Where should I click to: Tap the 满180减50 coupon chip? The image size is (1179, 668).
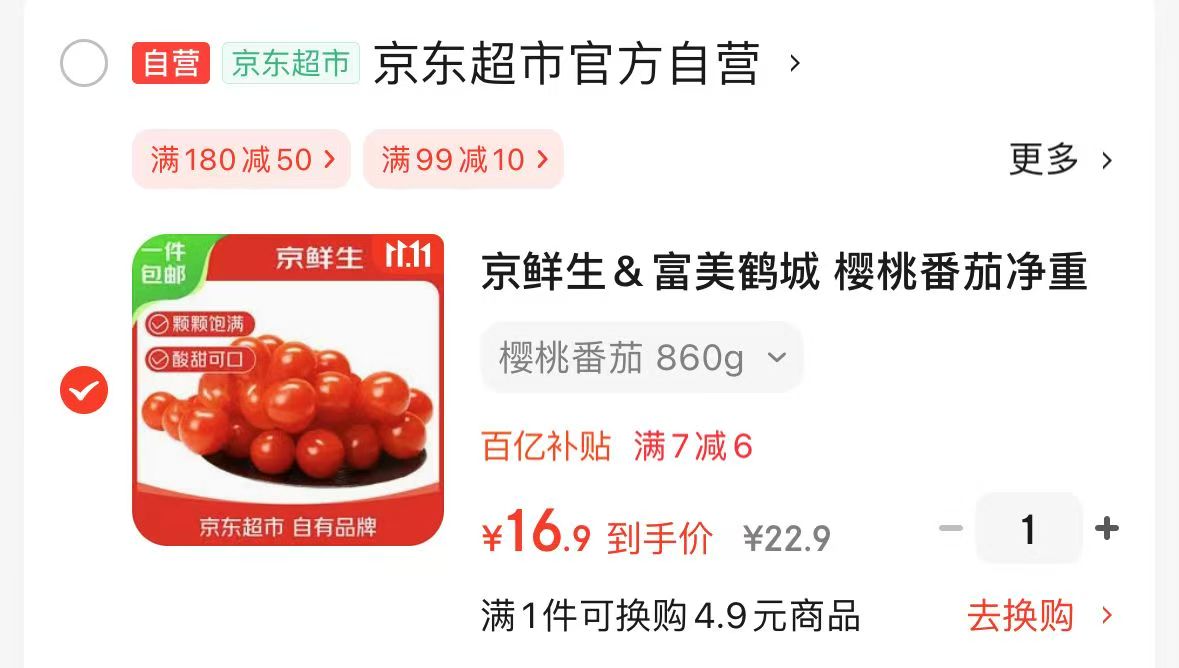coord(241,159)
